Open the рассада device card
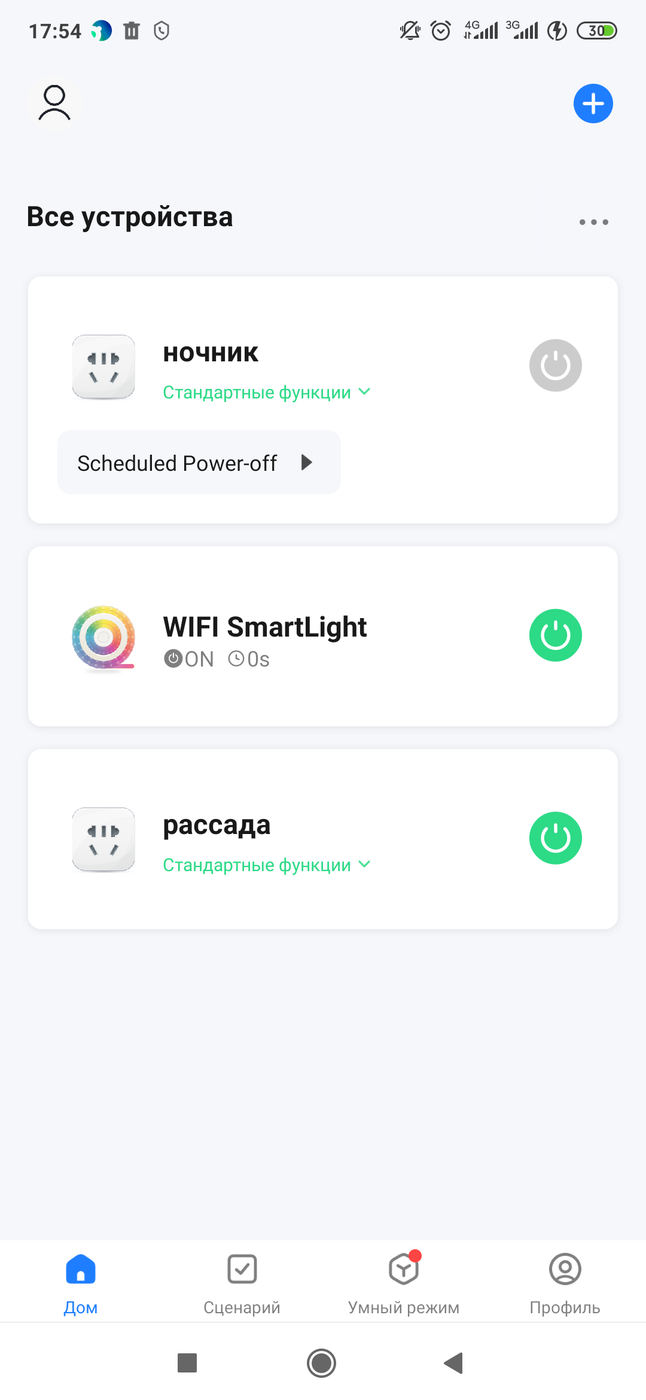The image size is (646, 1400). [323, 839]
